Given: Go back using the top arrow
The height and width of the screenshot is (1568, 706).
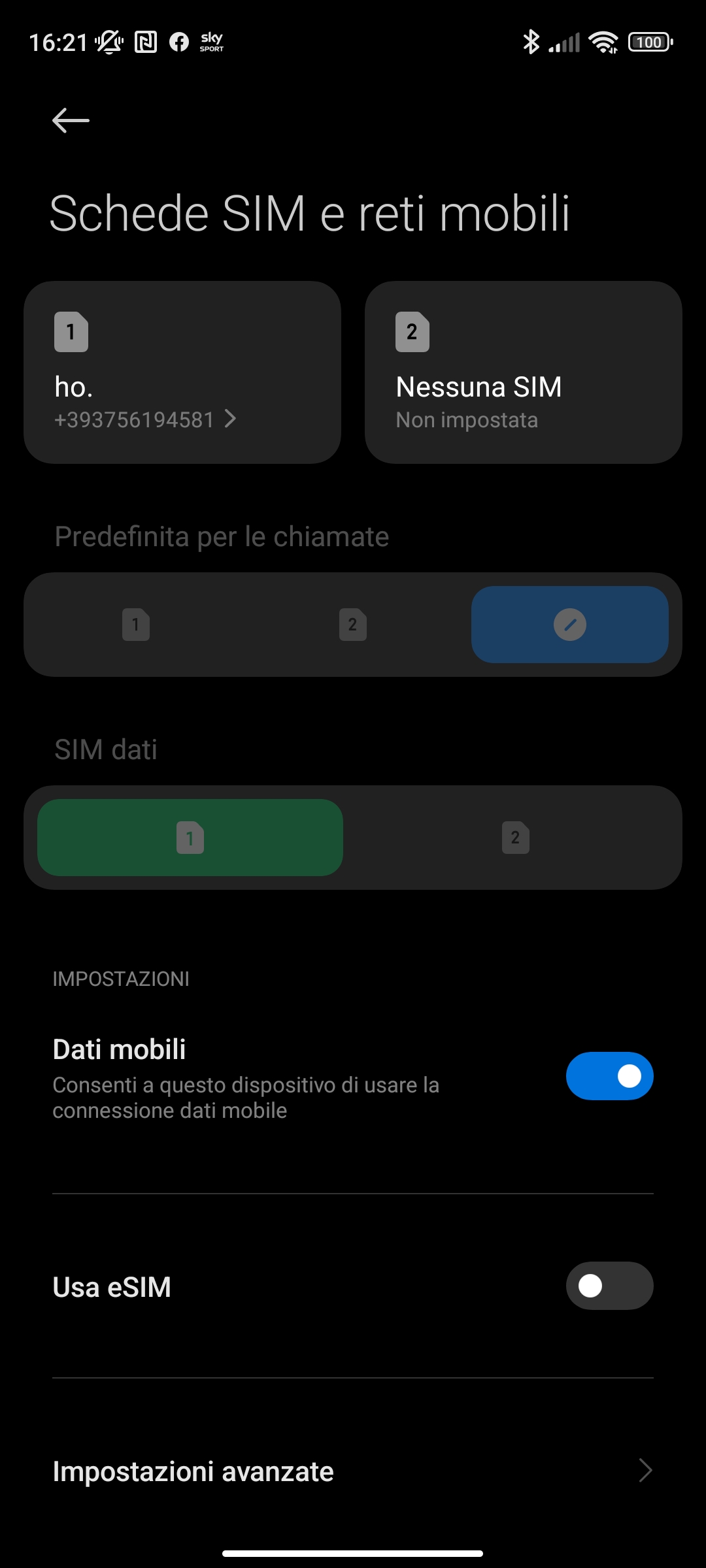Looking at the screenshot, I should click(x=71, y=121).
